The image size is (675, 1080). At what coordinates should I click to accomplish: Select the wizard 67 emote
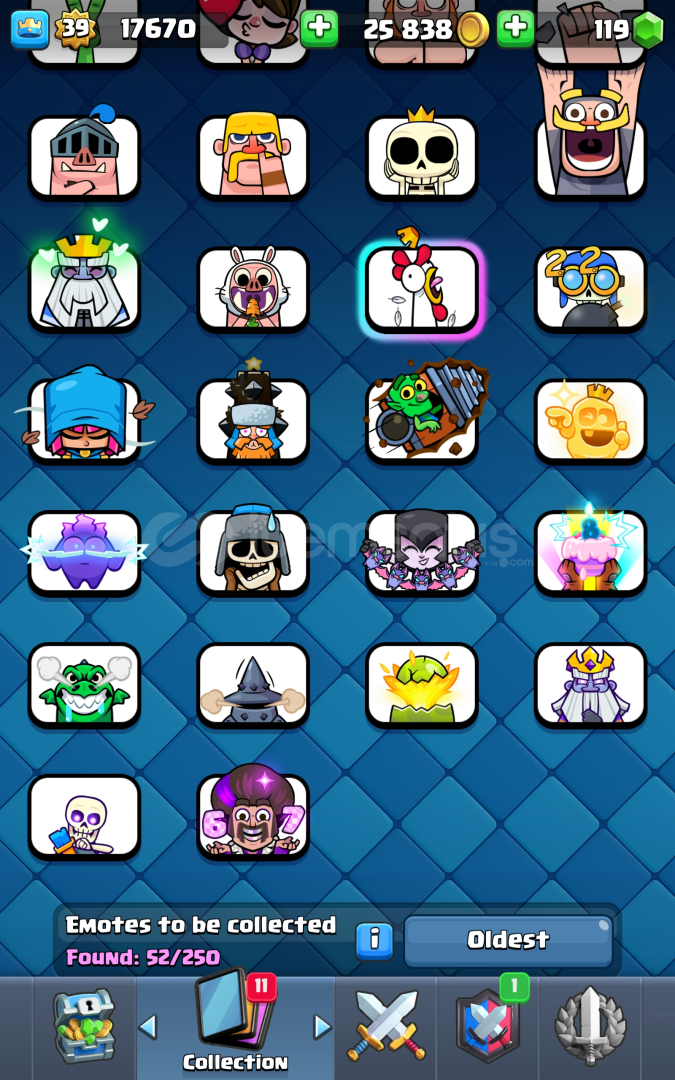(253, 815)
